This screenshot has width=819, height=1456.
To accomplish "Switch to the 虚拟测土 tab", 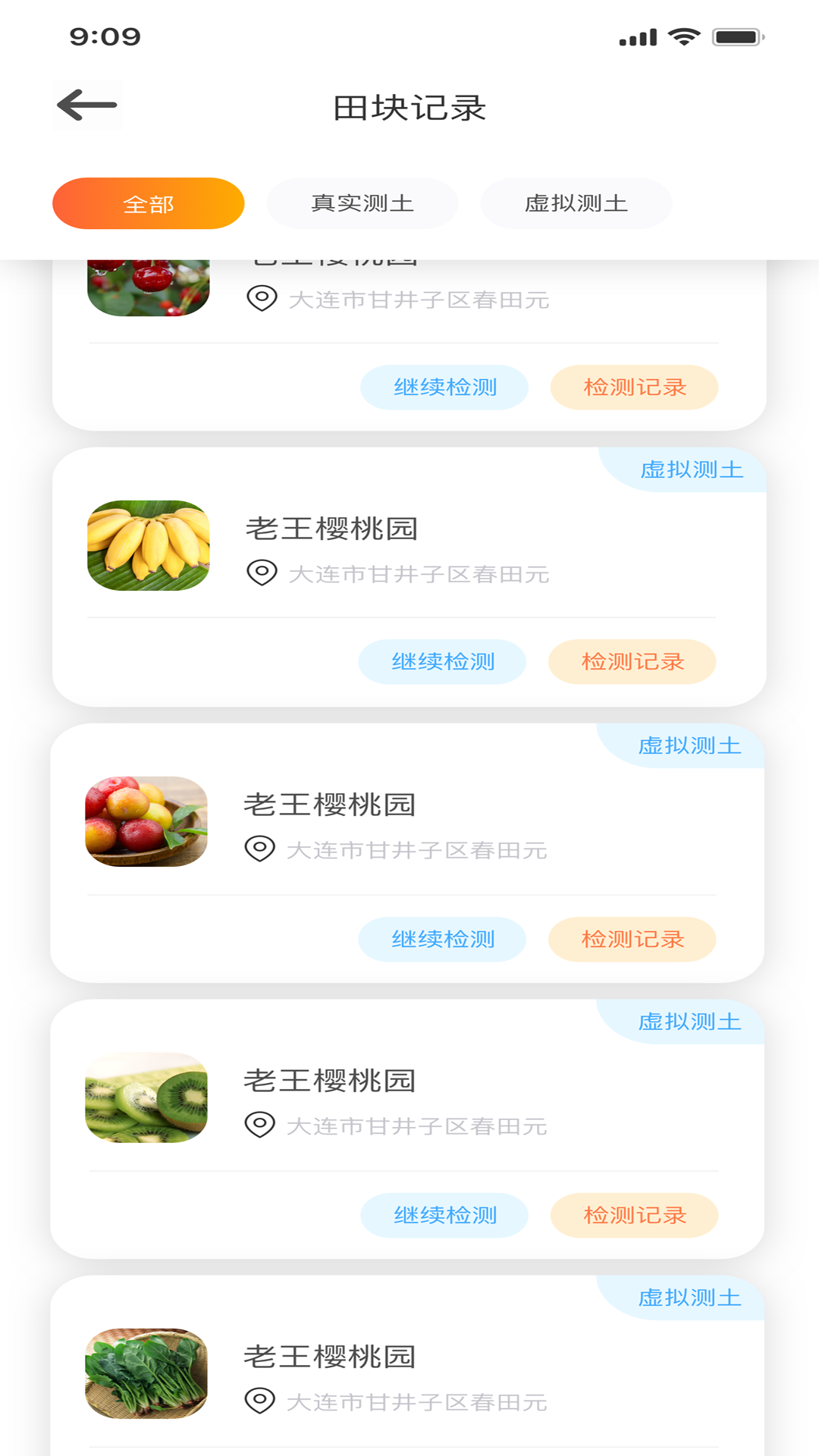I will (576, 203).
